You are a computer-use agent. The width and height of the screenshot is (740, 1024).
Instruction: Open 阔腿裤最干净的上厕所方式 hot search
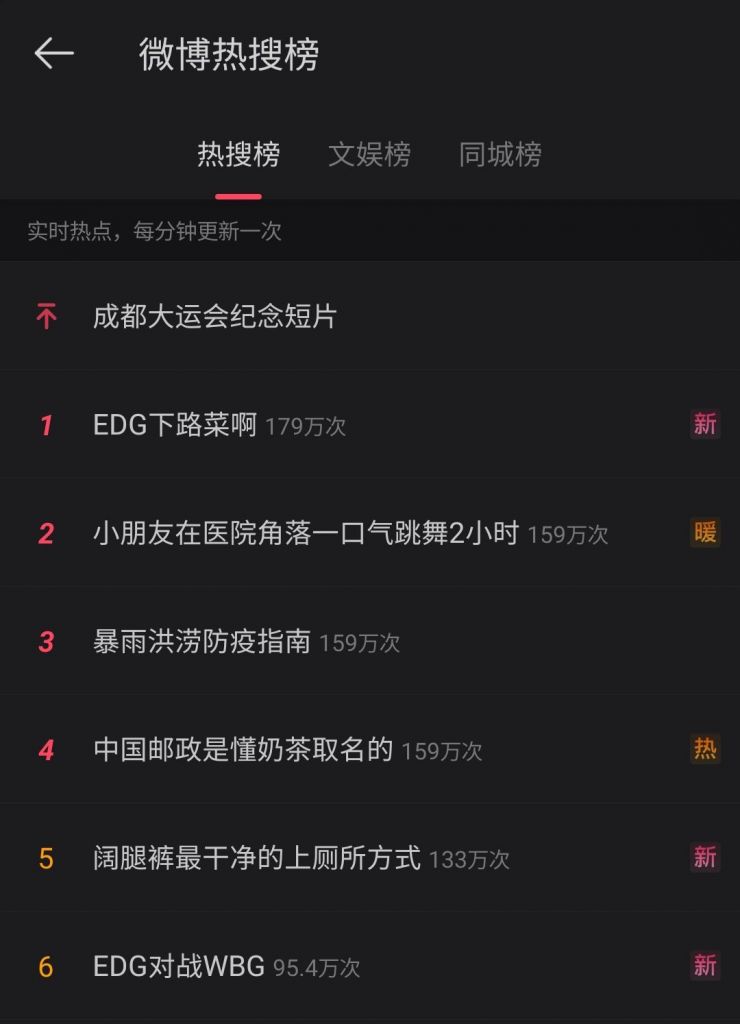coord(257,858)
